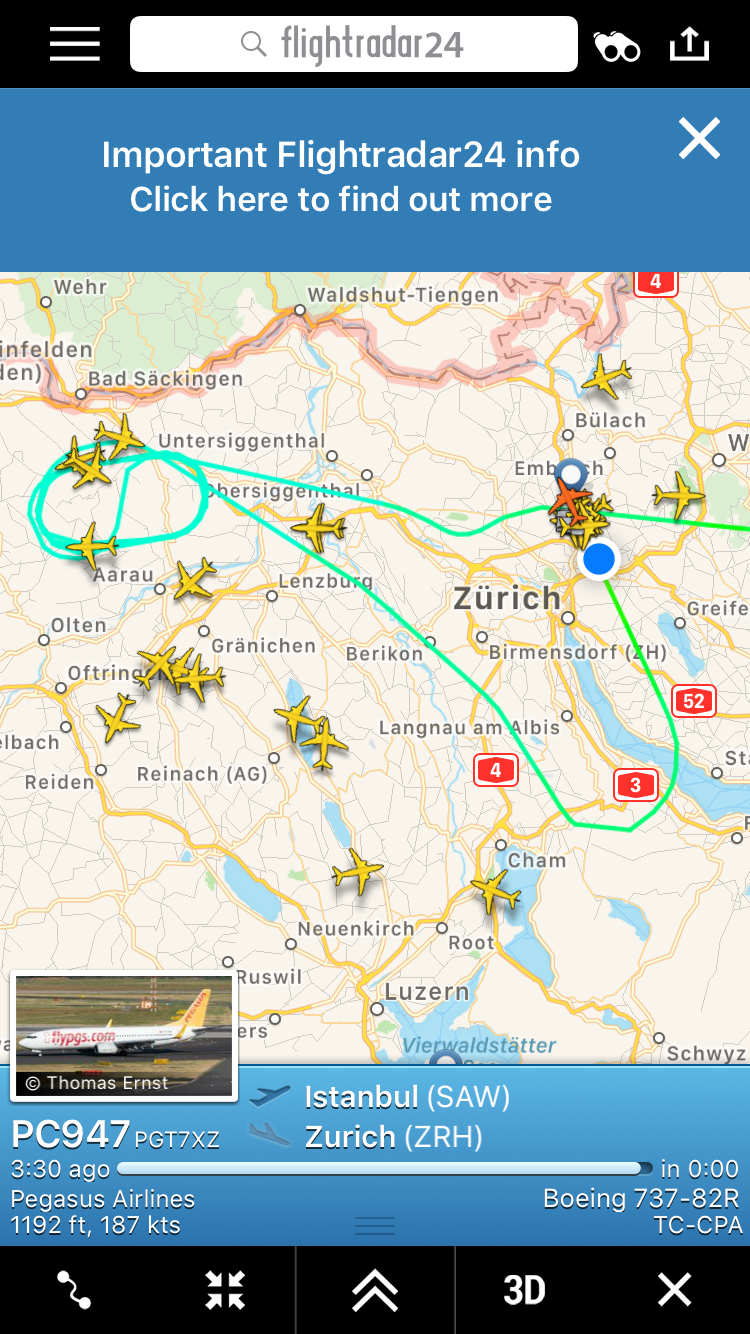Open the hamburger menu
The width and height of the screenshot is (750, 1334).
point(75,44)
